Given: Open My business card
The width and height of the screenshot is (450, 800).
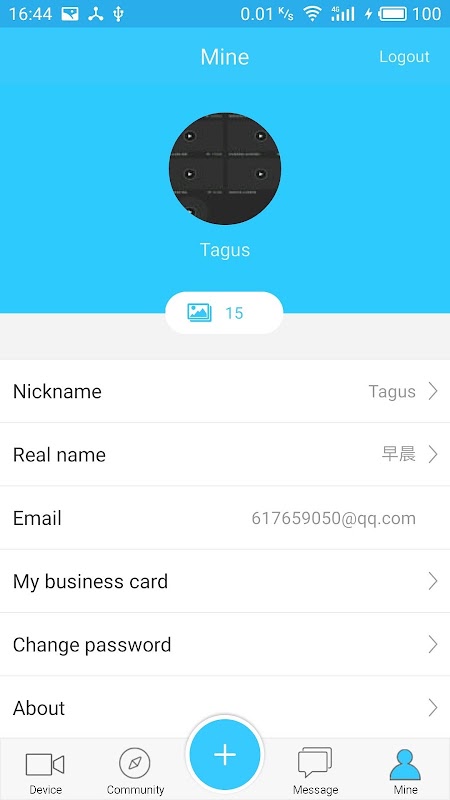Looking at the screenshot, I should tap(225, 581).
